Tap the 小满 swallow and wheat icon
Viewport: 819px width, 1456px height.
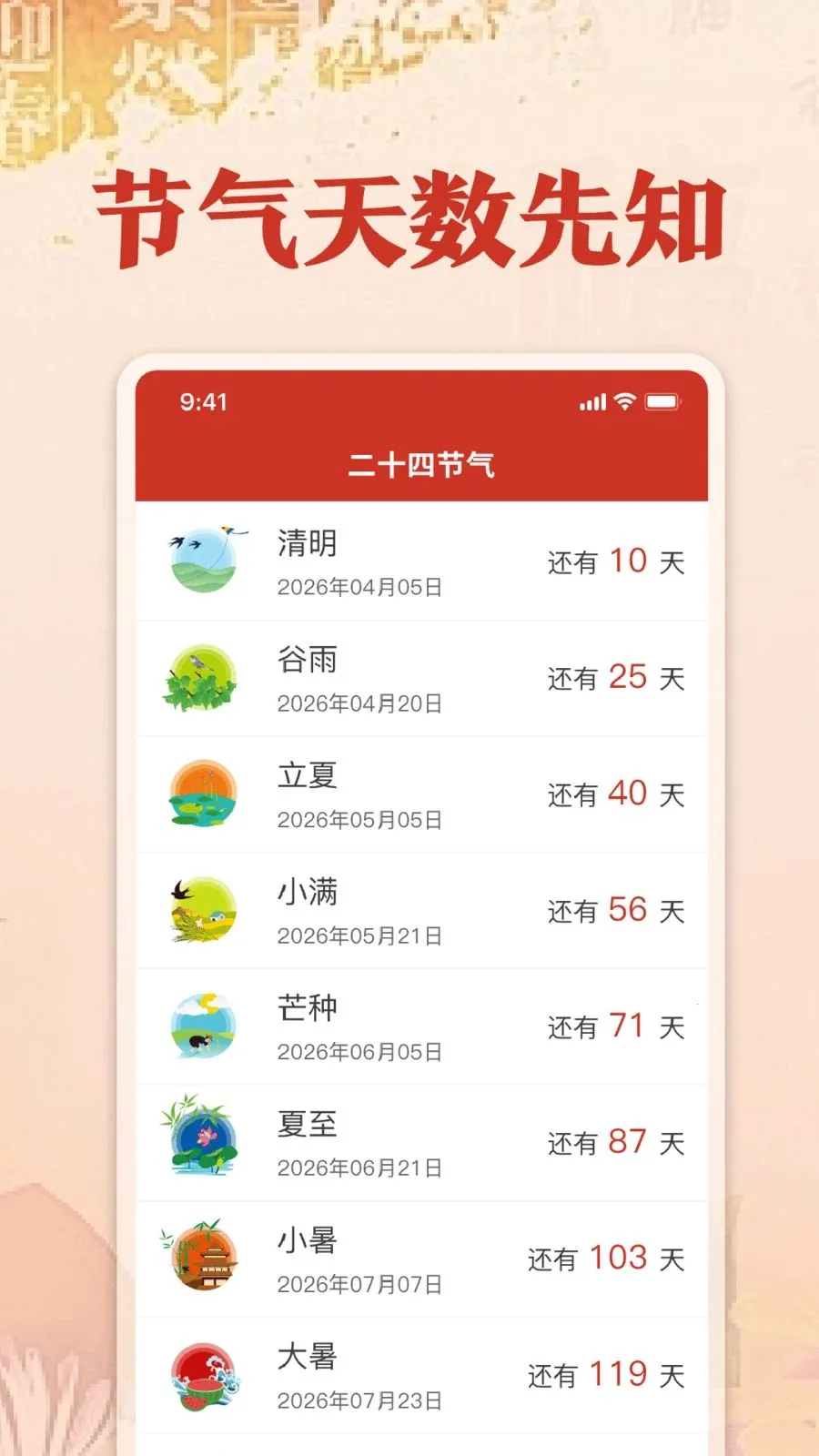(x=204, y=910)
